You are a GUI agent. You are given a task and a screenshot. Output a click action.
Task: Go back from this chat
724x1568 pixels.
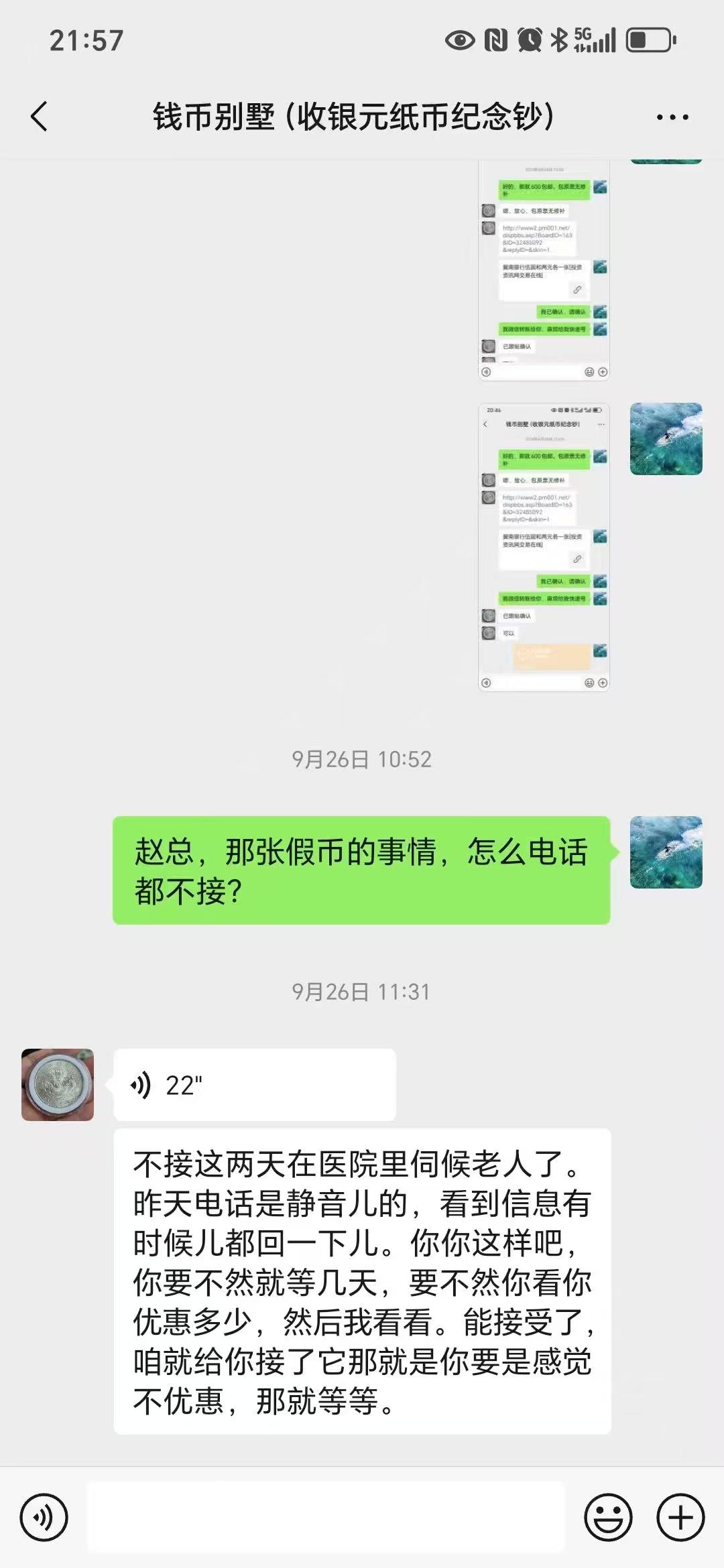(x=40, y=117)
